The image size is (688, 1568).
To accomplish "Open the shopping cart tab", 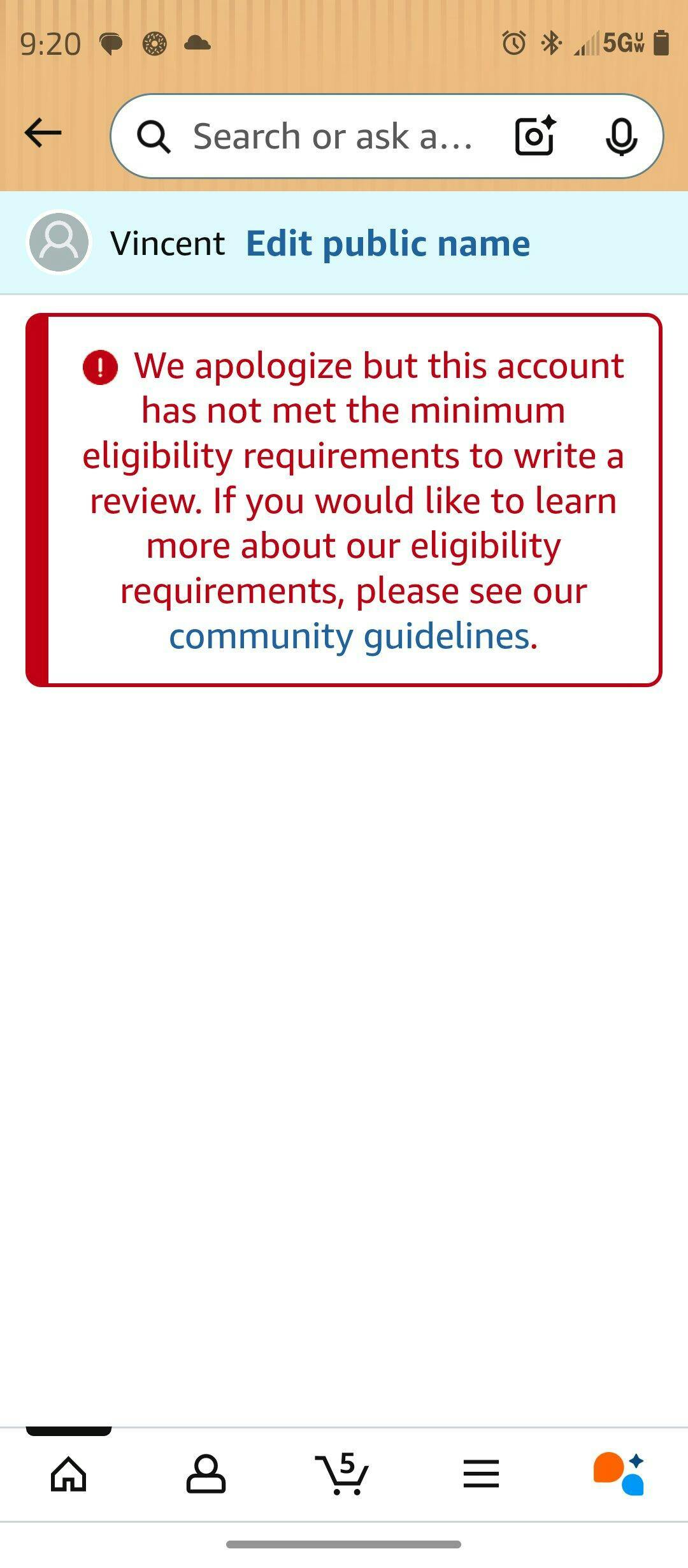I will (343, 1474).
